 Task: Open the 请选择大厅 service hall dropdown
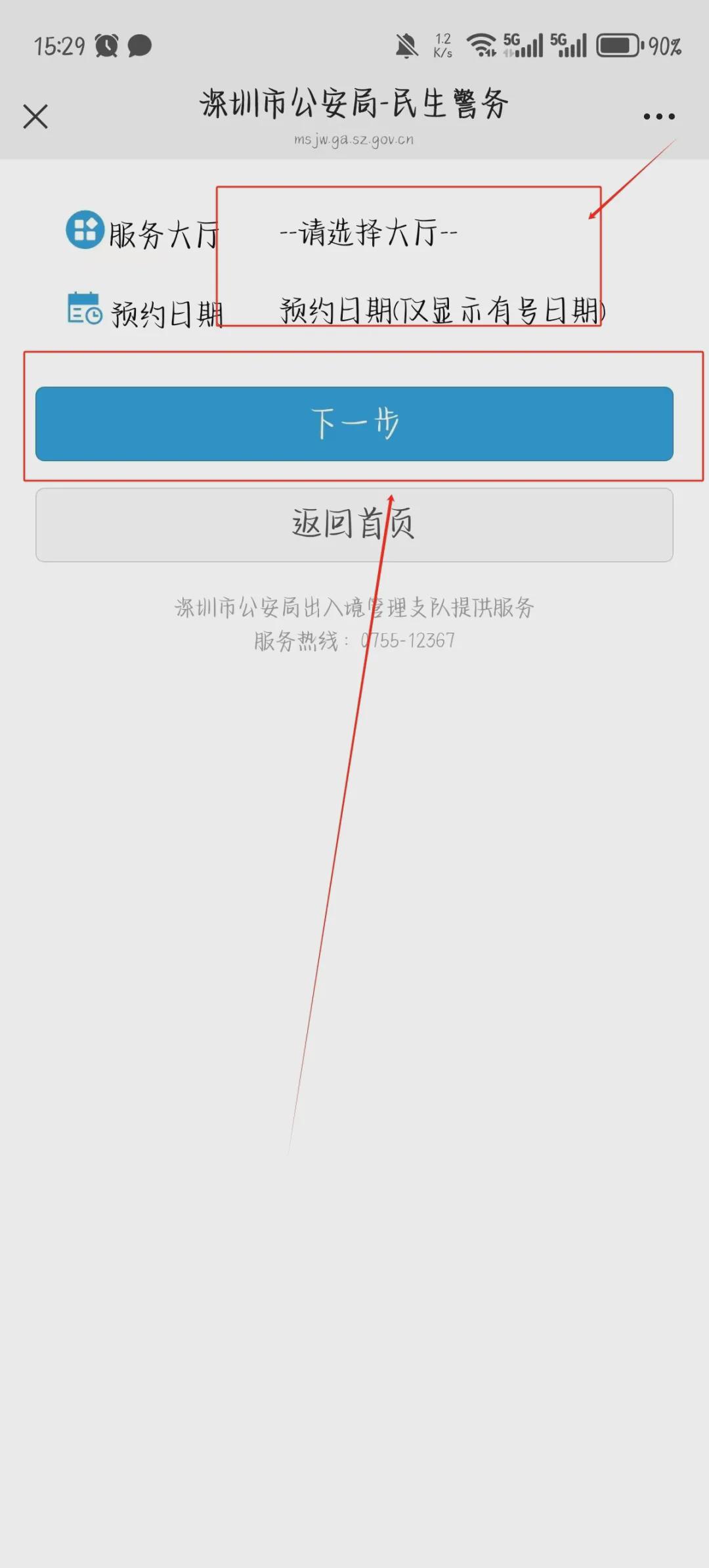coord(407,233)
